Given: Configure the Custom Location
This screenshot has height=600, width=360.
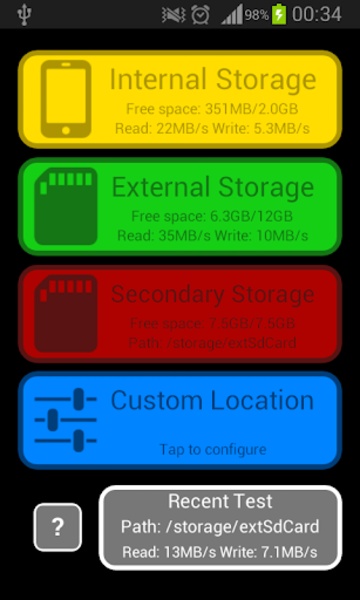Looking at the screenshot, I should [180, 421].
